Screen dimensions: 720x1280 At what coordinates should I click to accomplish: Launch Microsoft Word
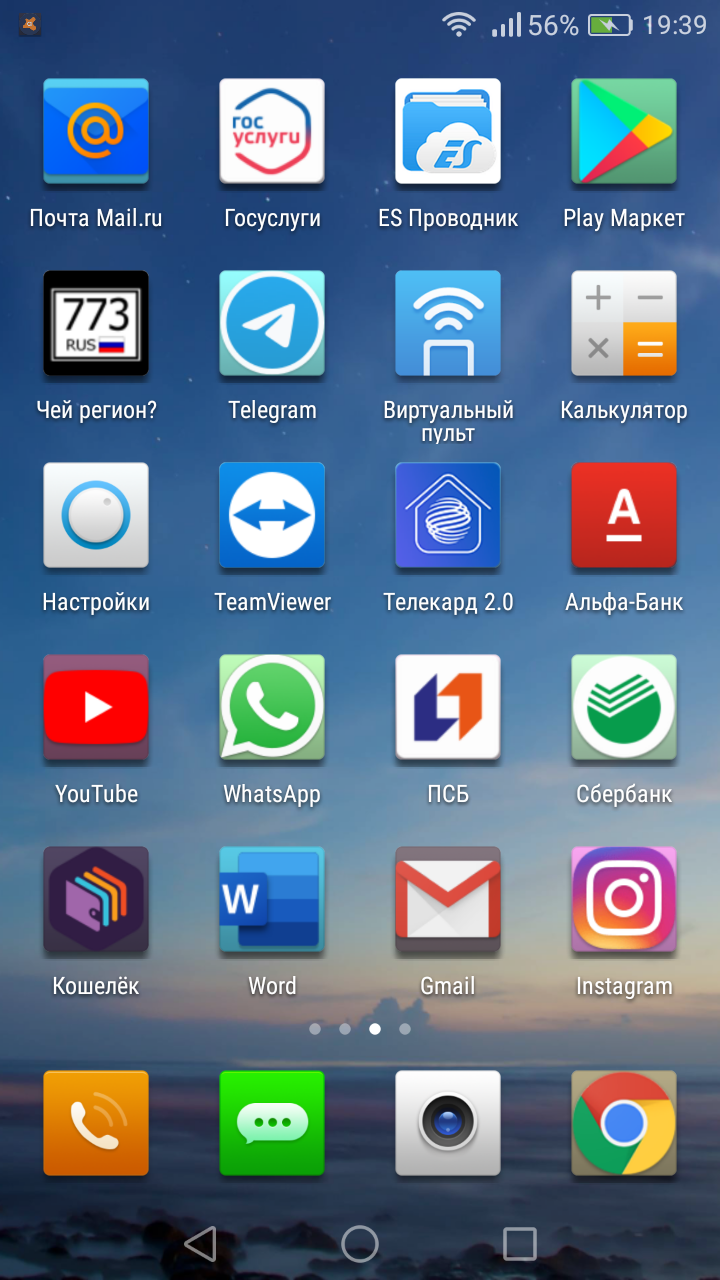coord(272,899)
